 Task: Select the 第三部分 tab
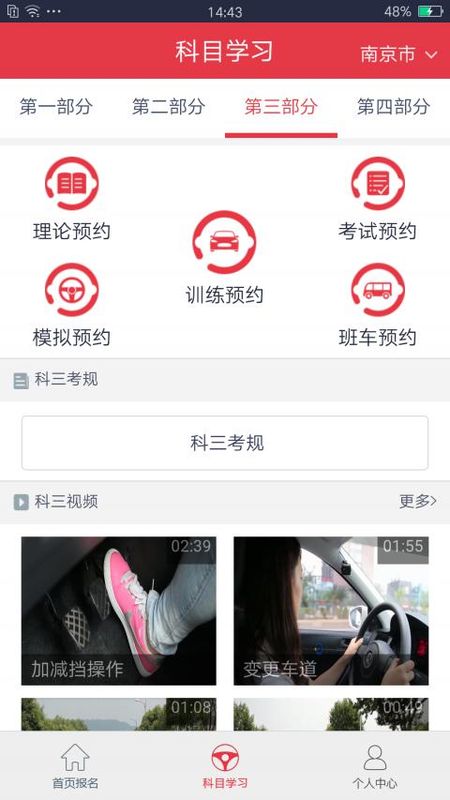[281, 107]
